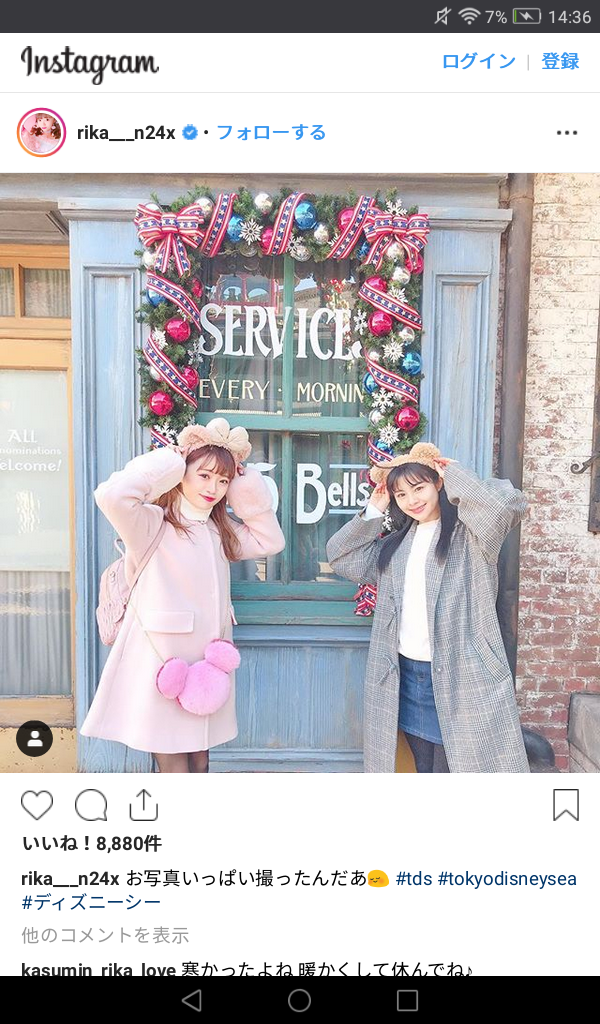The height and width of the screenshot is (1024, 600).
Task: Open comments via the speech bubble icon
Action: pos(91,805)
